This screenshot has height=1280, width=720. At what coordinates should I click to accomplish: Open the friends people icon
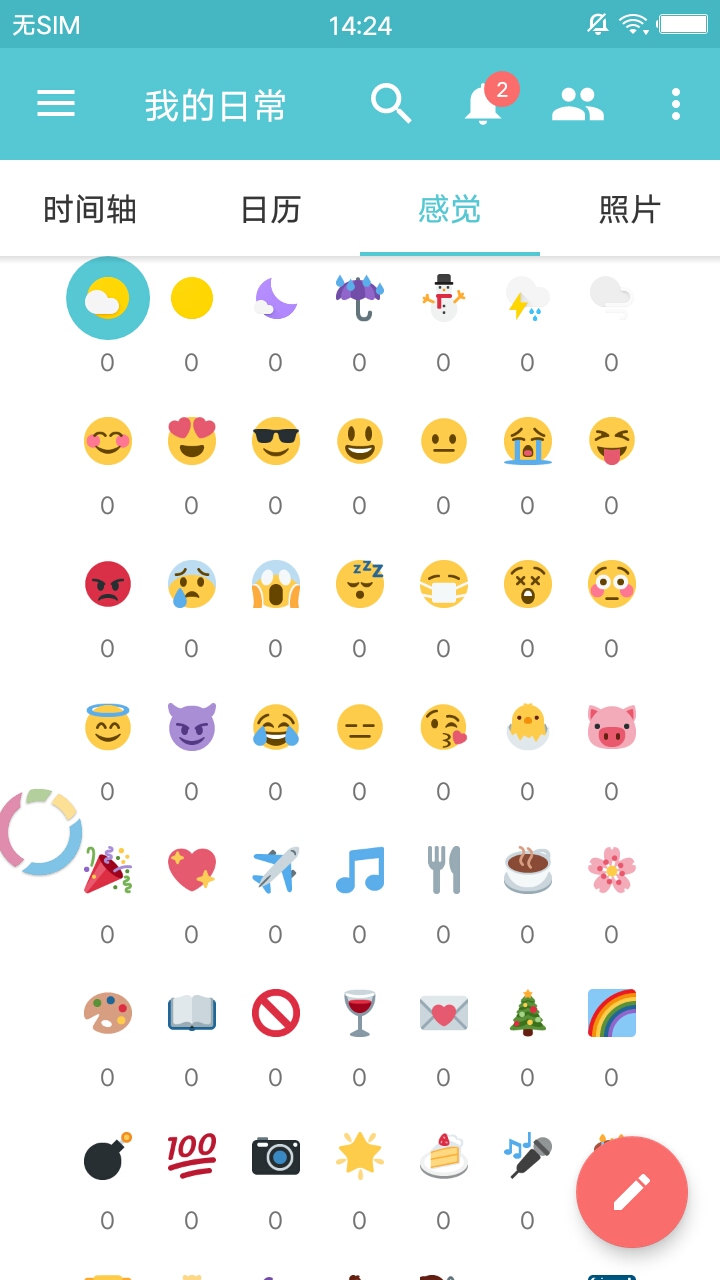click(x=578, y=104)
